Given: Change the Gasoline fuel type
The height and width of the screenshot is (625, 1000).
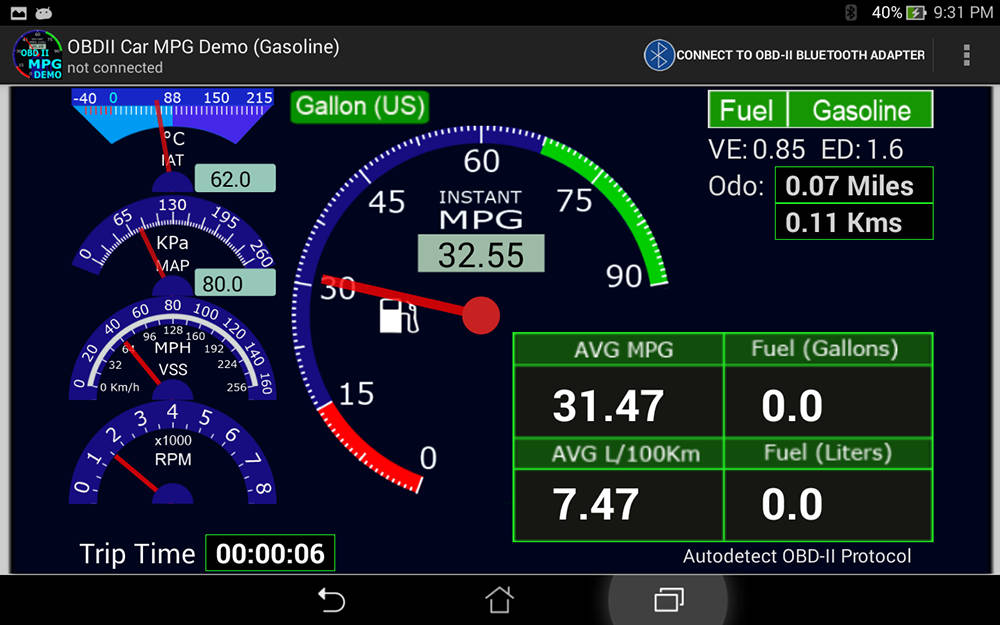Looking at the screenshot, I should (x=861, y=110).
